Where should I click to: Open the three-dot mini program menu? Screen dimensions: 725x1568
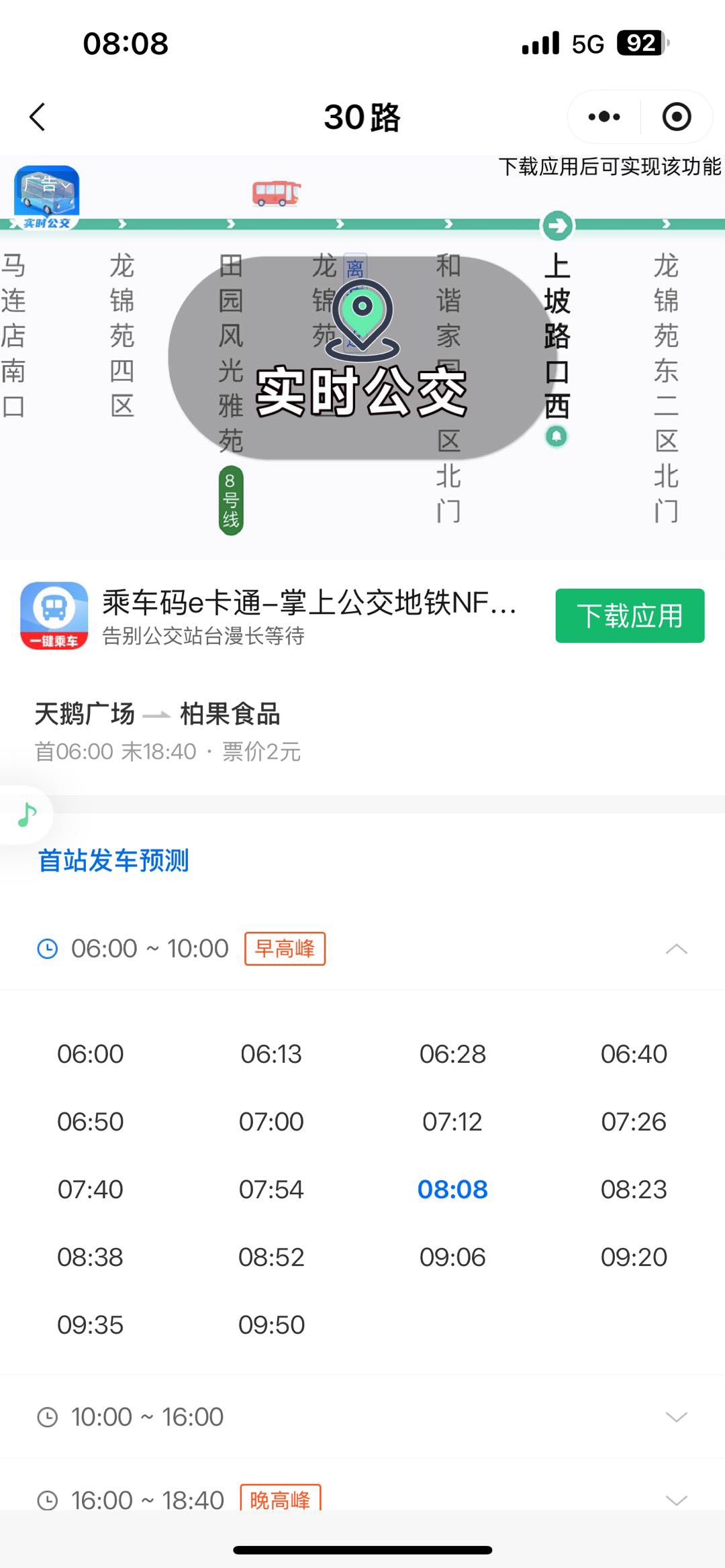604,117
